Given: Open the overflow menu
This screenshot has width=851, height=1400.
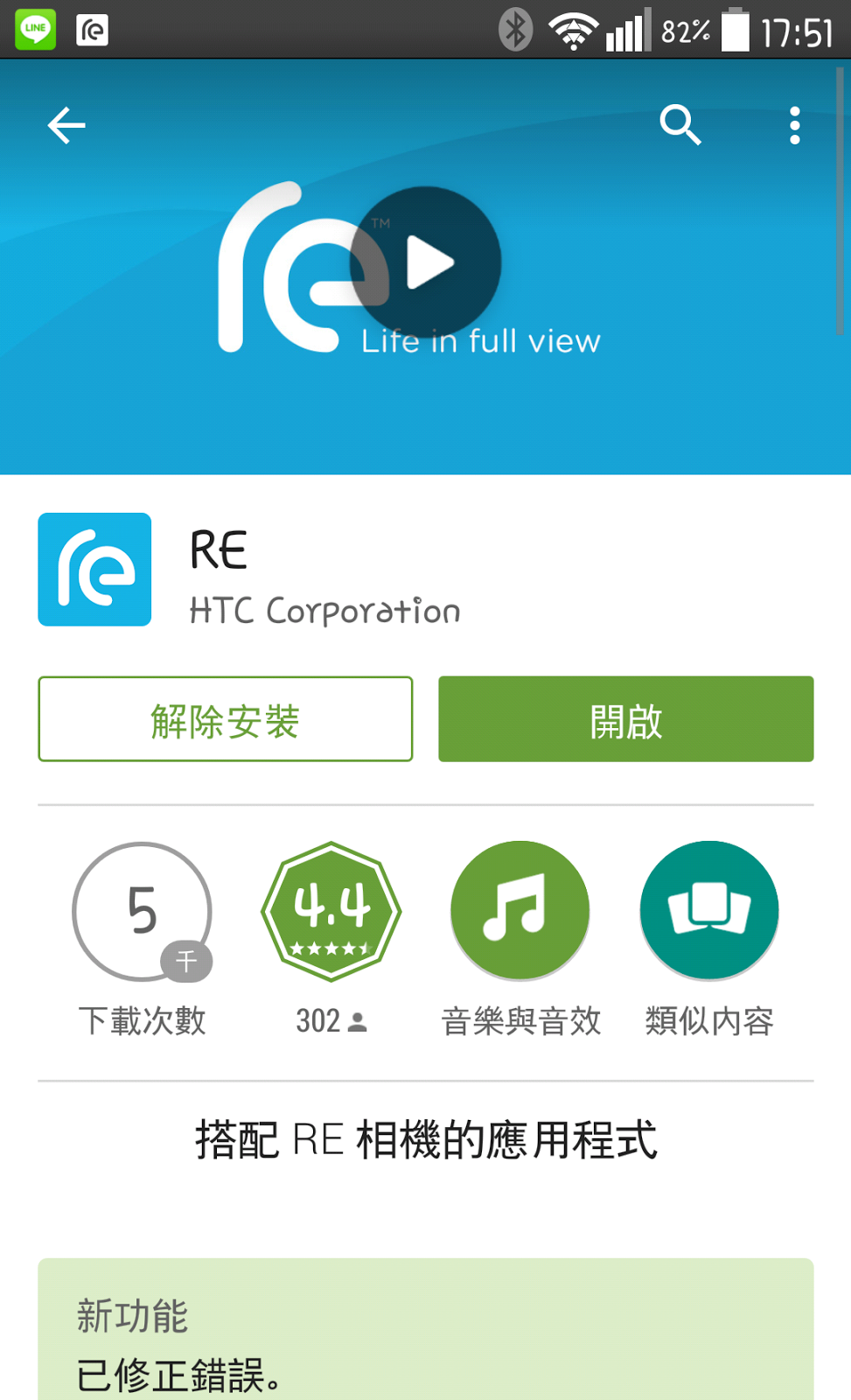Looking at the screenshot, I should point(794,126).
